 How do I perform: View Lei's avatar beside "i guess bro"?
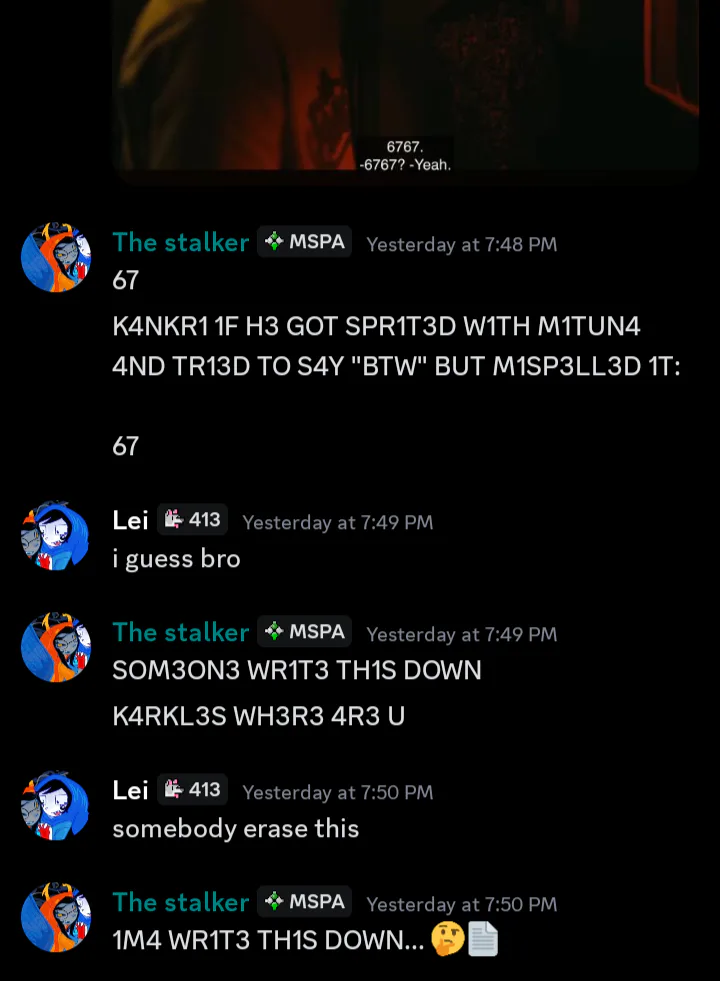(56, 536)
